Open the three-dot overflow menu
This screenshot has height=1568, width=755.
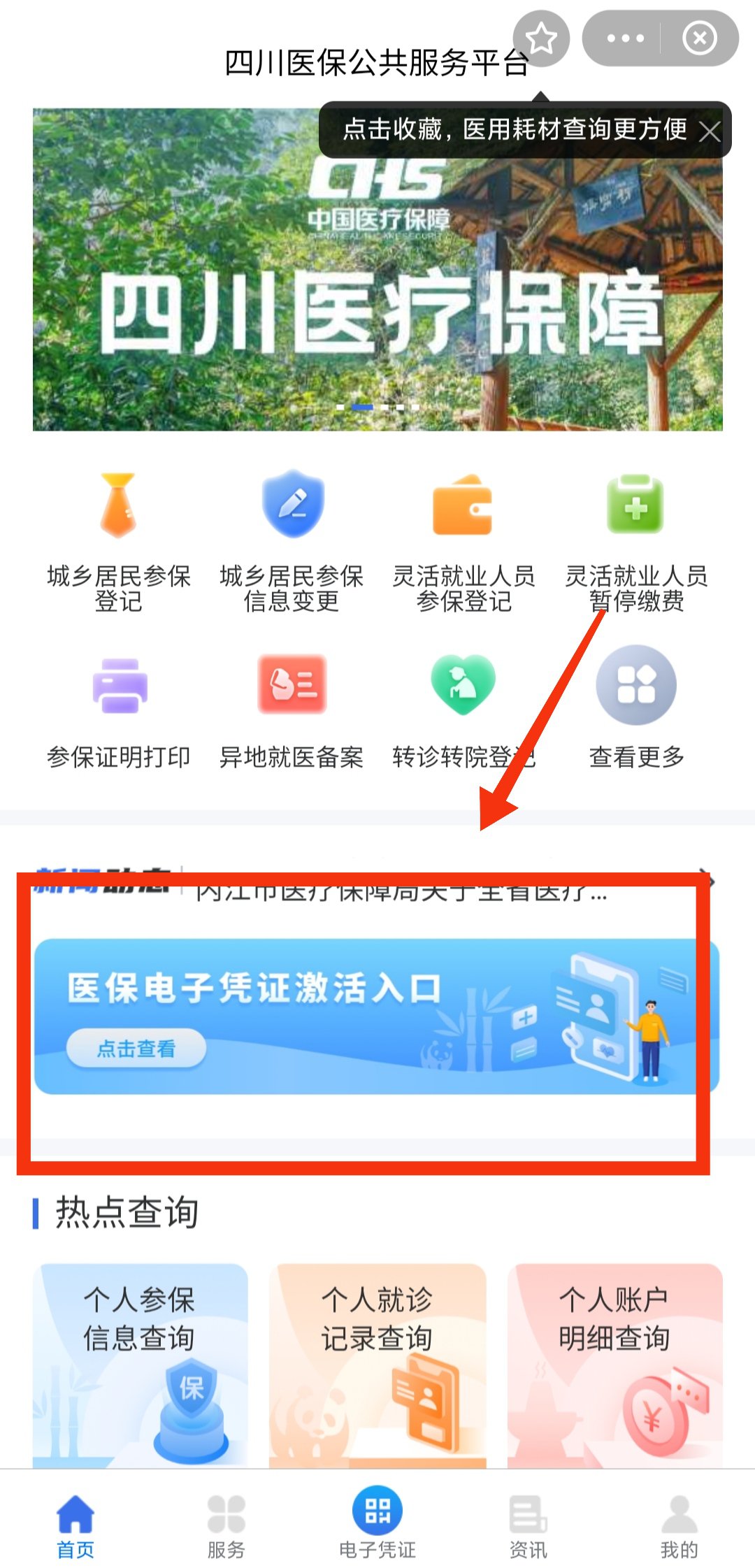(625, 38)
